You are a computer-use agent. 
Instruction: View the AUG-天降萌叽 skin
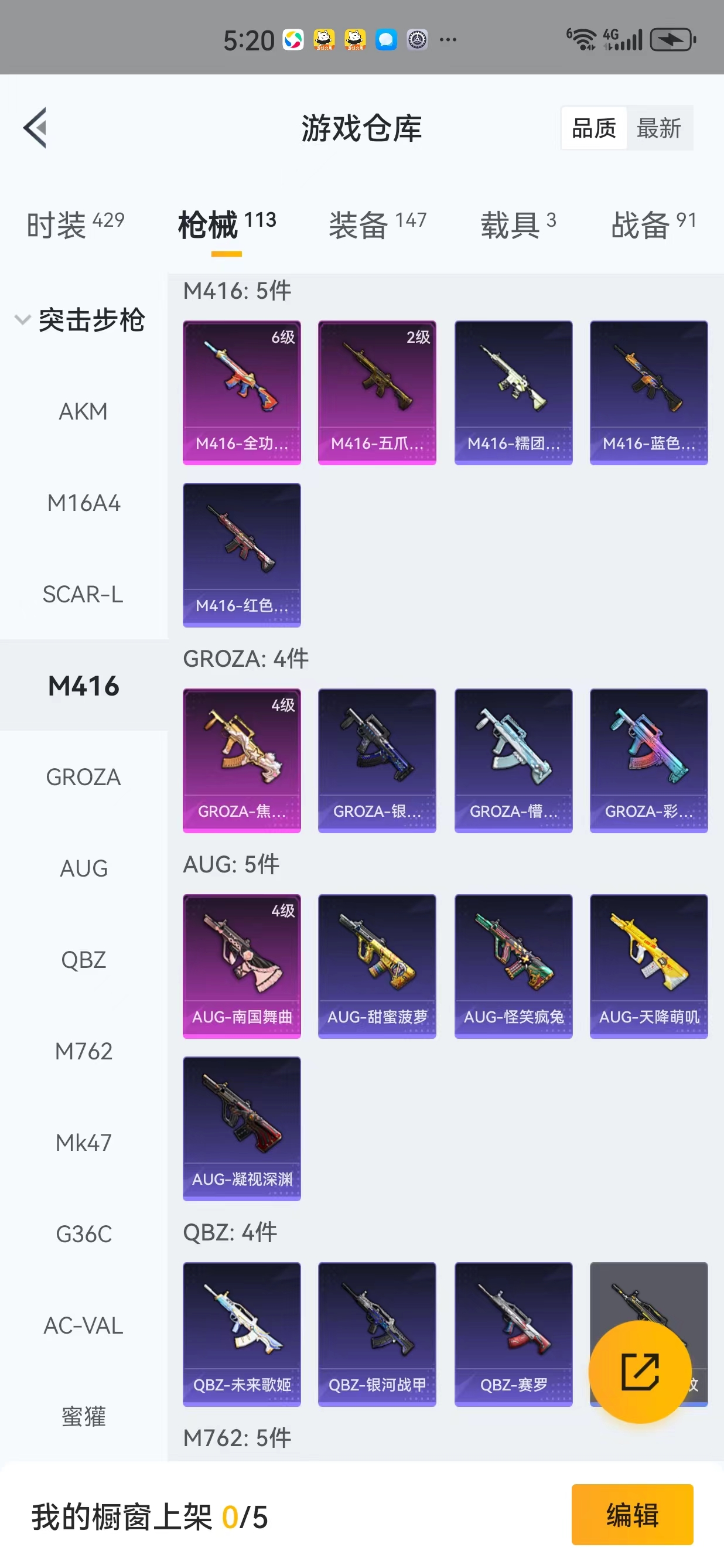pos(648,966)
